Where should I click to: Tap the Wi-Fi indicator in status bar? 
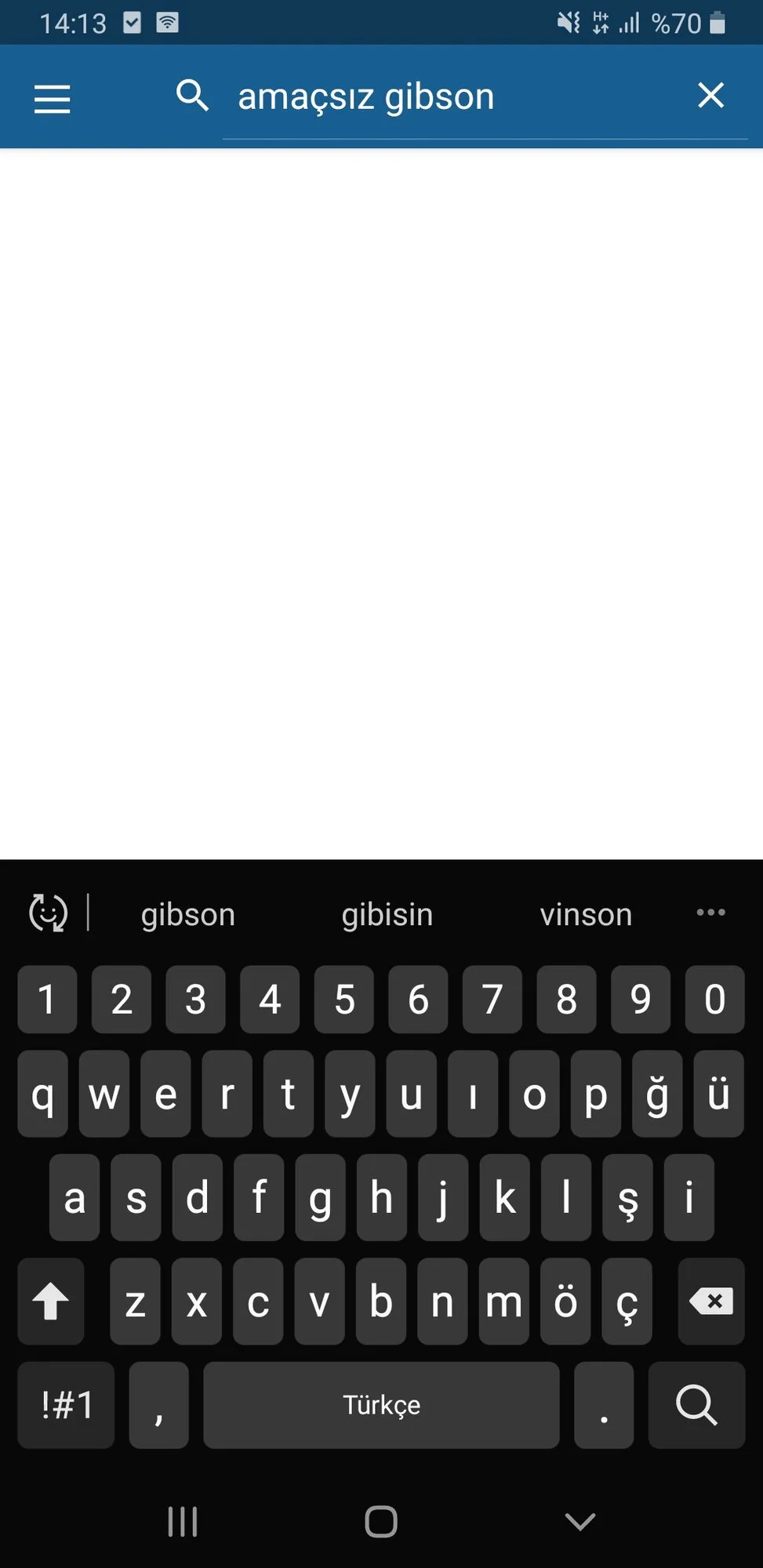pyautogui.click(x=165, y=21)
